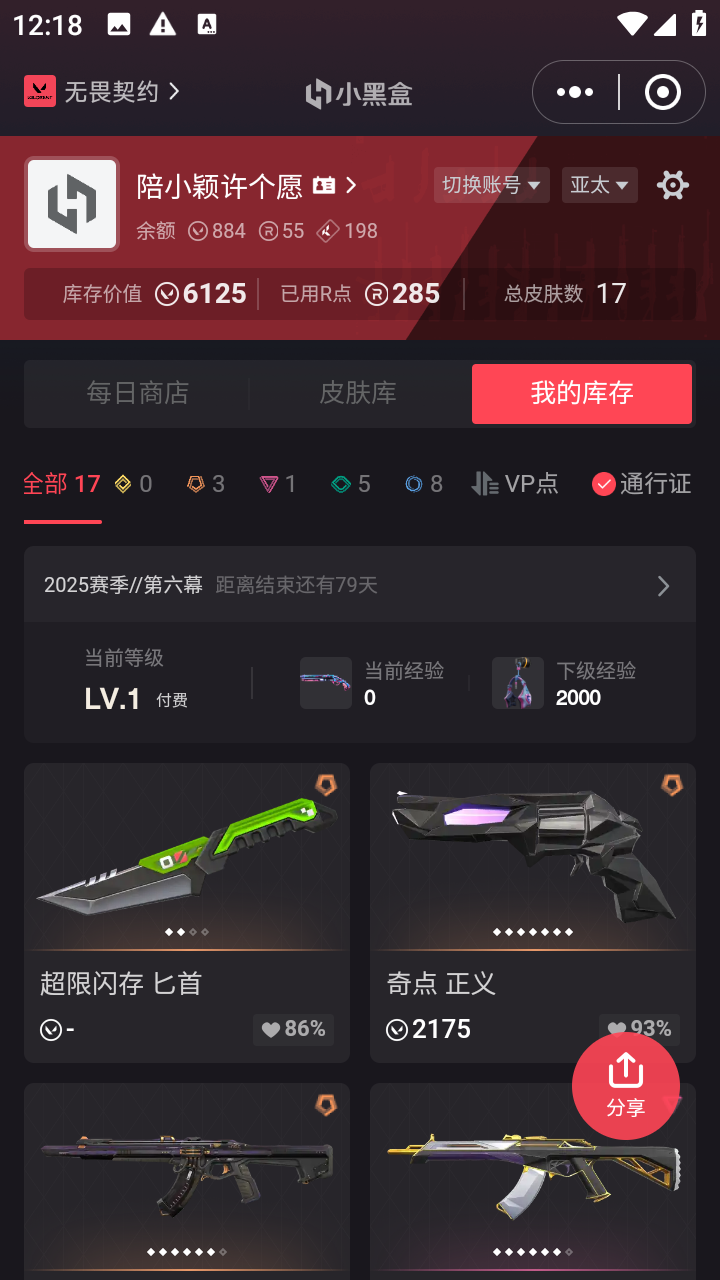Image resolution: width=720 pixels, height=1280 pixels.
Task: Filter by the green tier with 5 skins
Action: click(351, 484)
